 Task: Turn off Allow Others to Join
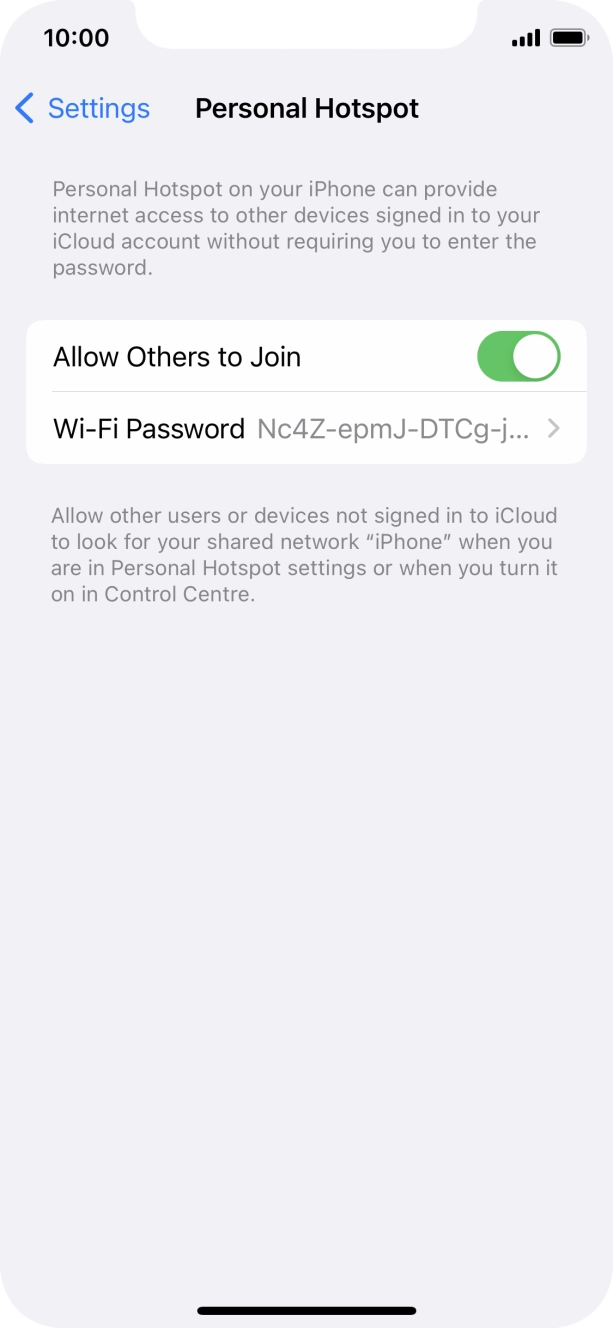(x=518, y=357)
